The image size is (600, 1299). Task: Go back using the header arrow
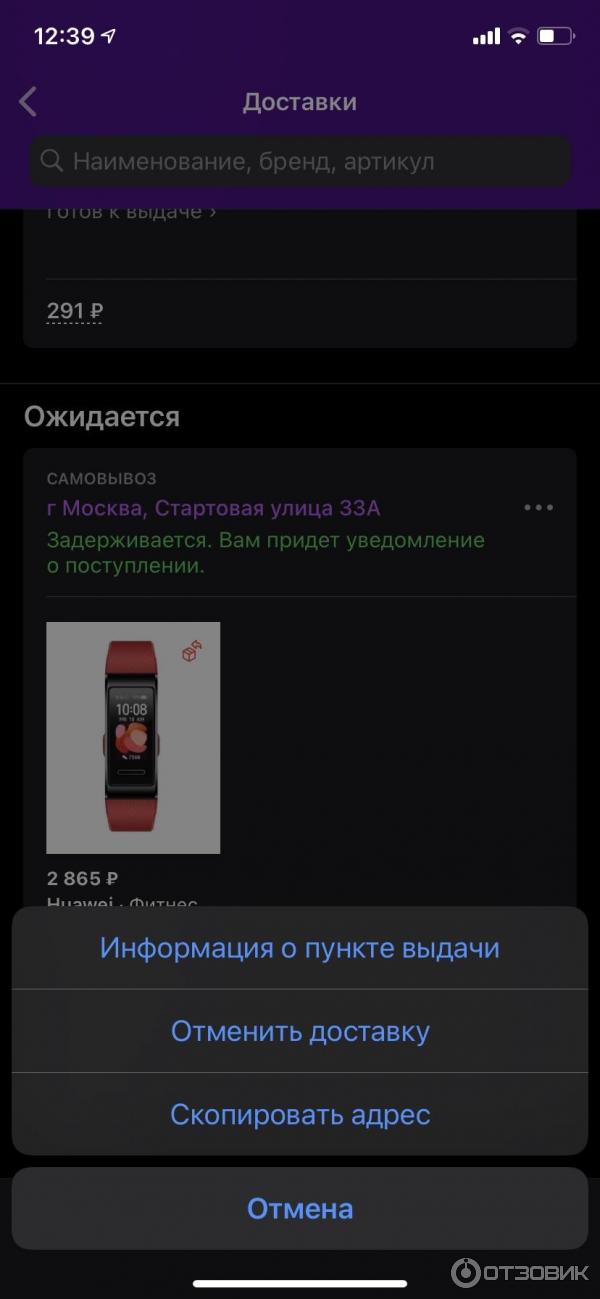click(28, 101)
